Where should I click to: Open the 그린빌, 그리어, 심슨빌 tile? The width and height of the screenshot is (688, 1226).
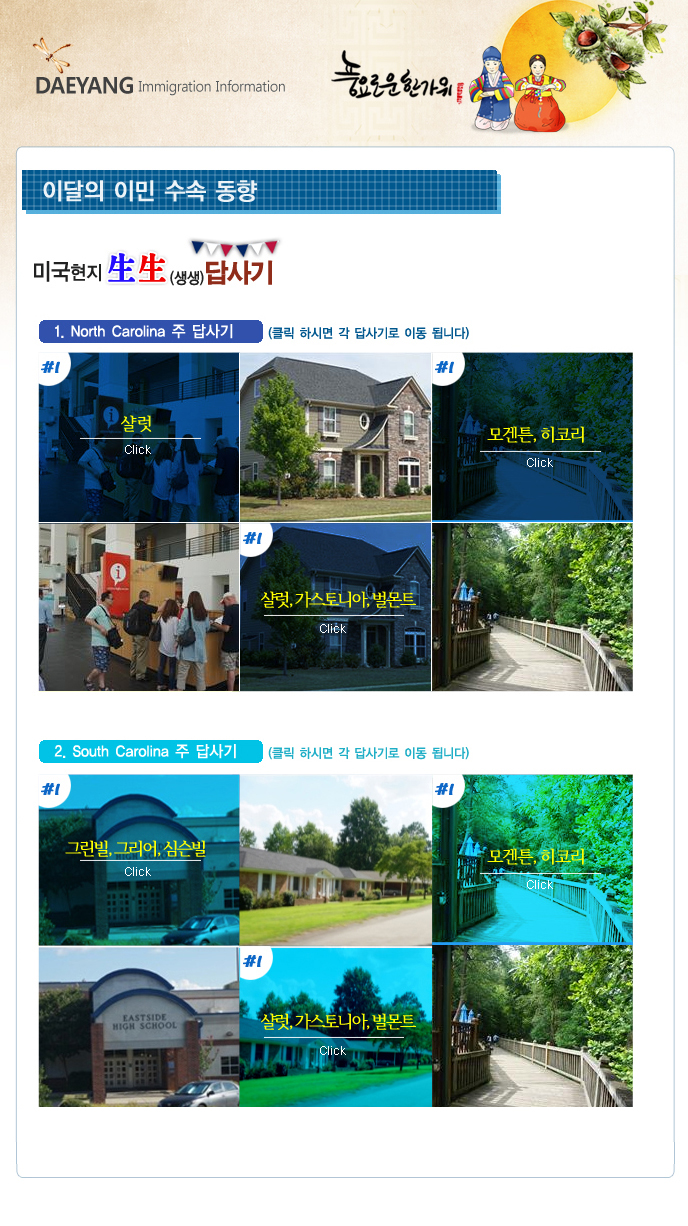click(138, 858)
